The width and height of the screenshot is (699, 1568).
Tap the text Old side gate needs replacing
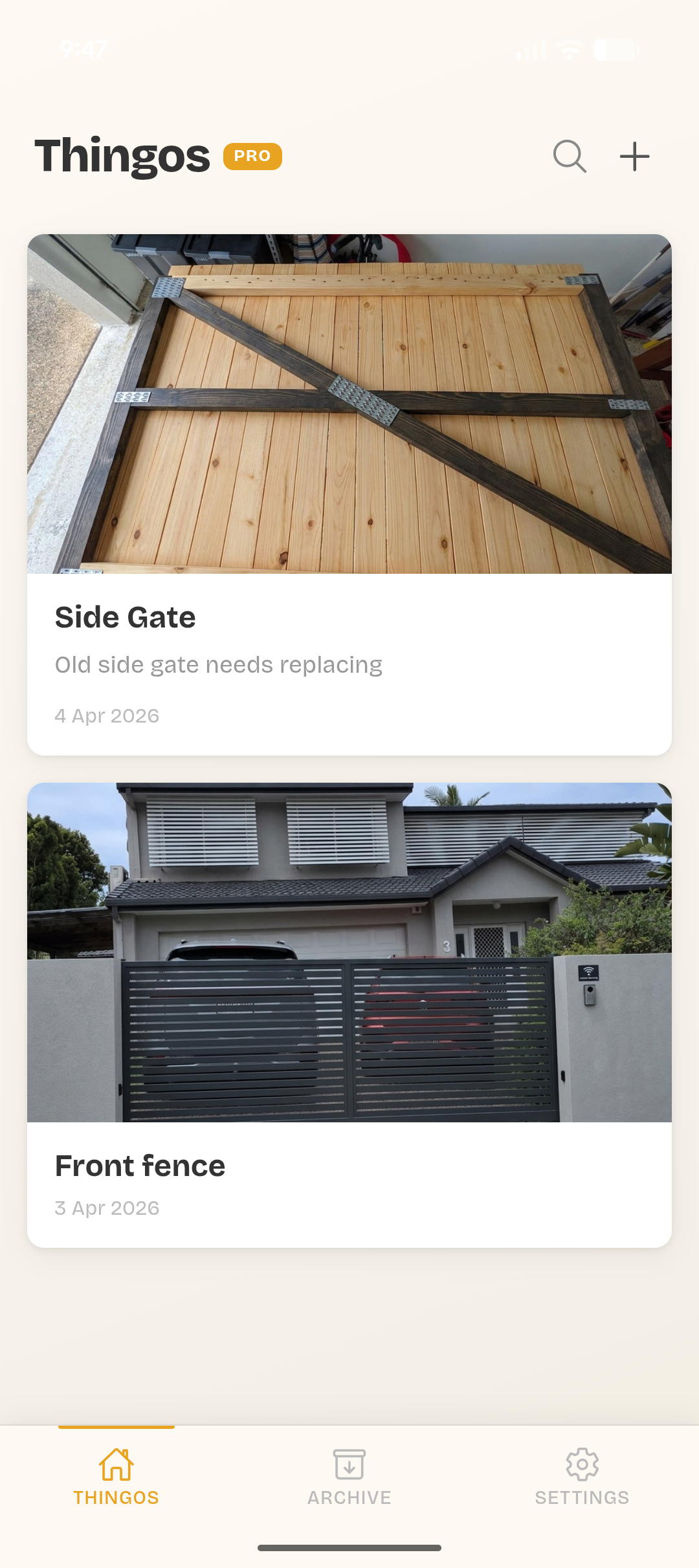(x=219, y=664)
